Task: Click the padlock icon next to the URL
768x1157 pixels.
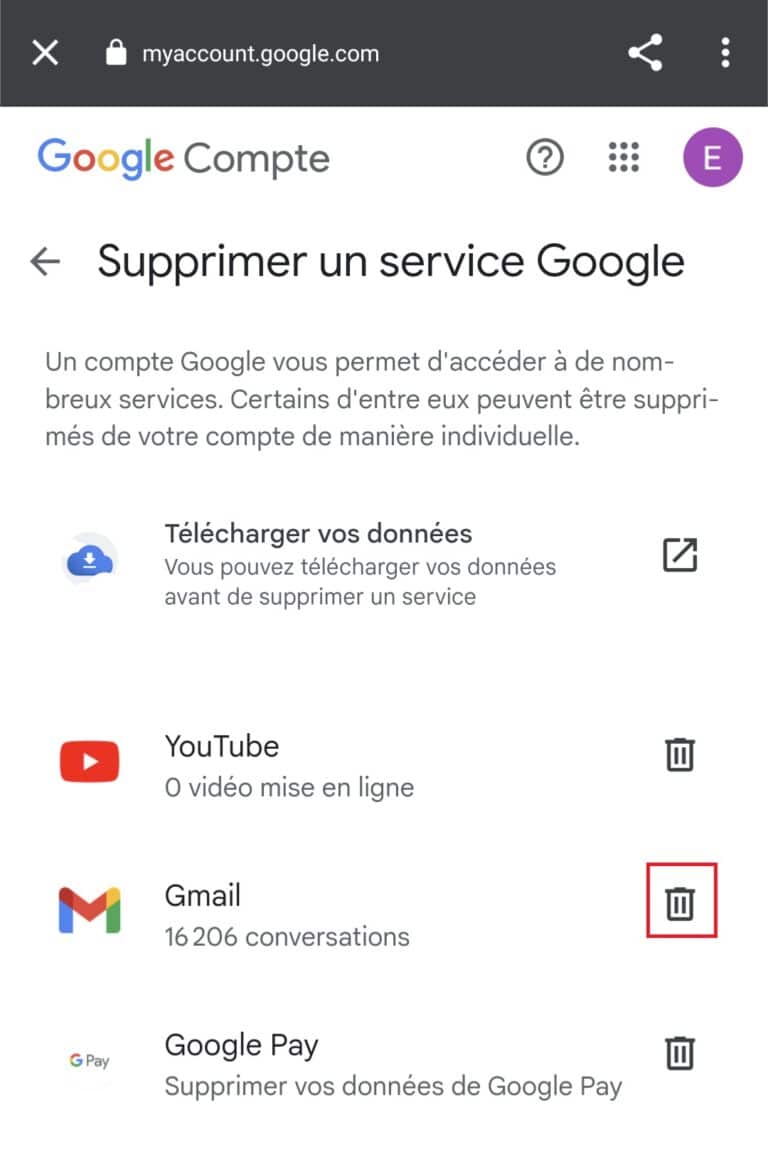Action: [x=117, y=53]
